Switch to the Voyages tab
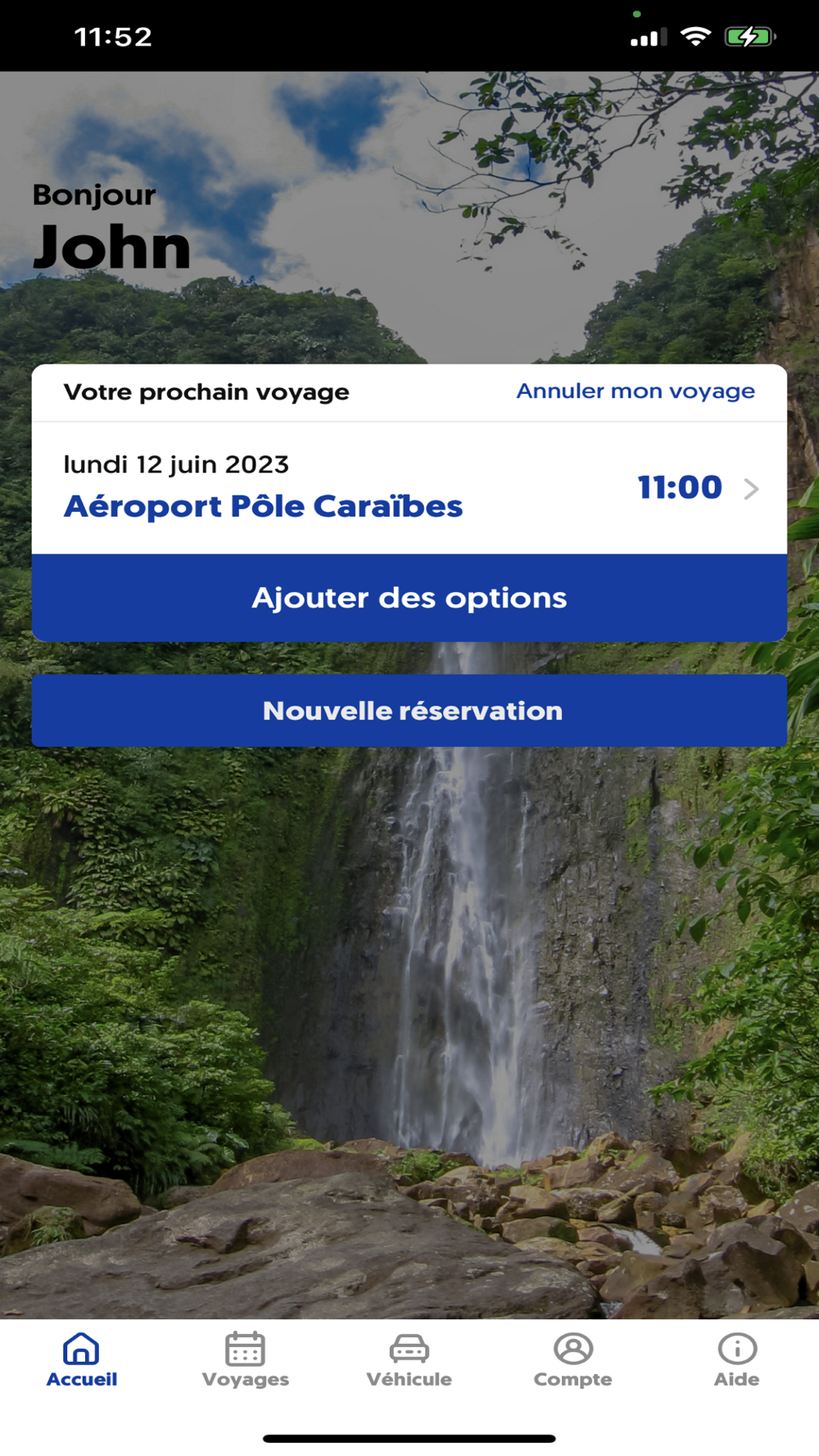Image resolution: width=819 pixels, height=1456 pixels. [x=246, y=1361]
